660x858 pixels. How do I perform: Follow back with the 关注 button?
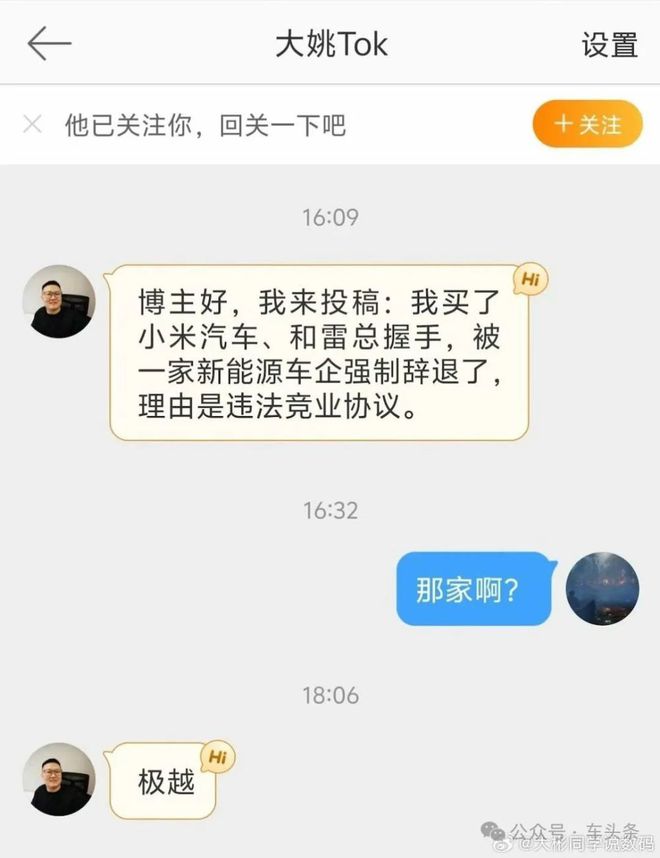(588, 125)
